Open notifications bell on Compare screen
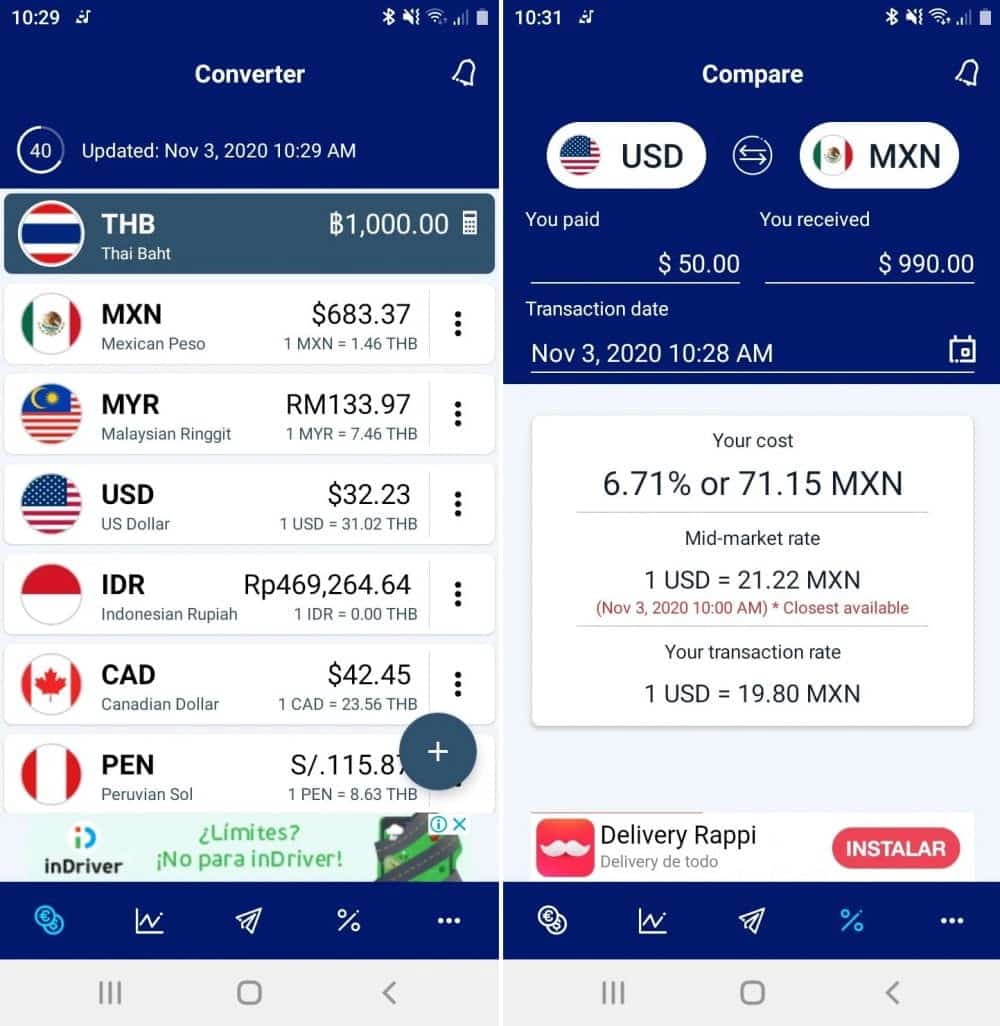1000x1026 pixels. [x=966, y=73]
